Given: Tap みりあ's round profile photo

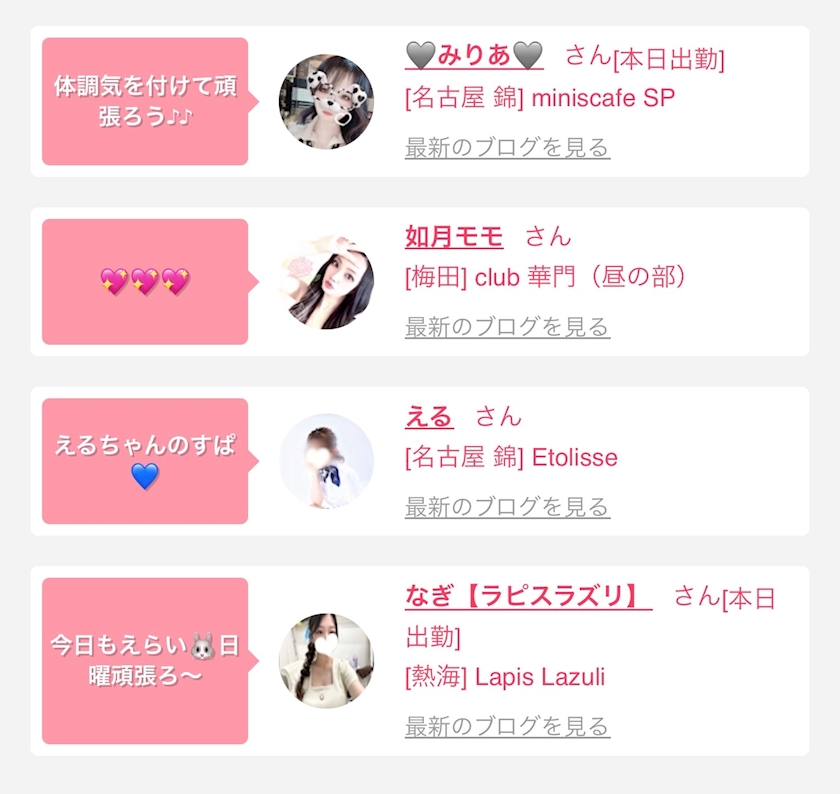Looking at the screenshot, I should (326, 102).
